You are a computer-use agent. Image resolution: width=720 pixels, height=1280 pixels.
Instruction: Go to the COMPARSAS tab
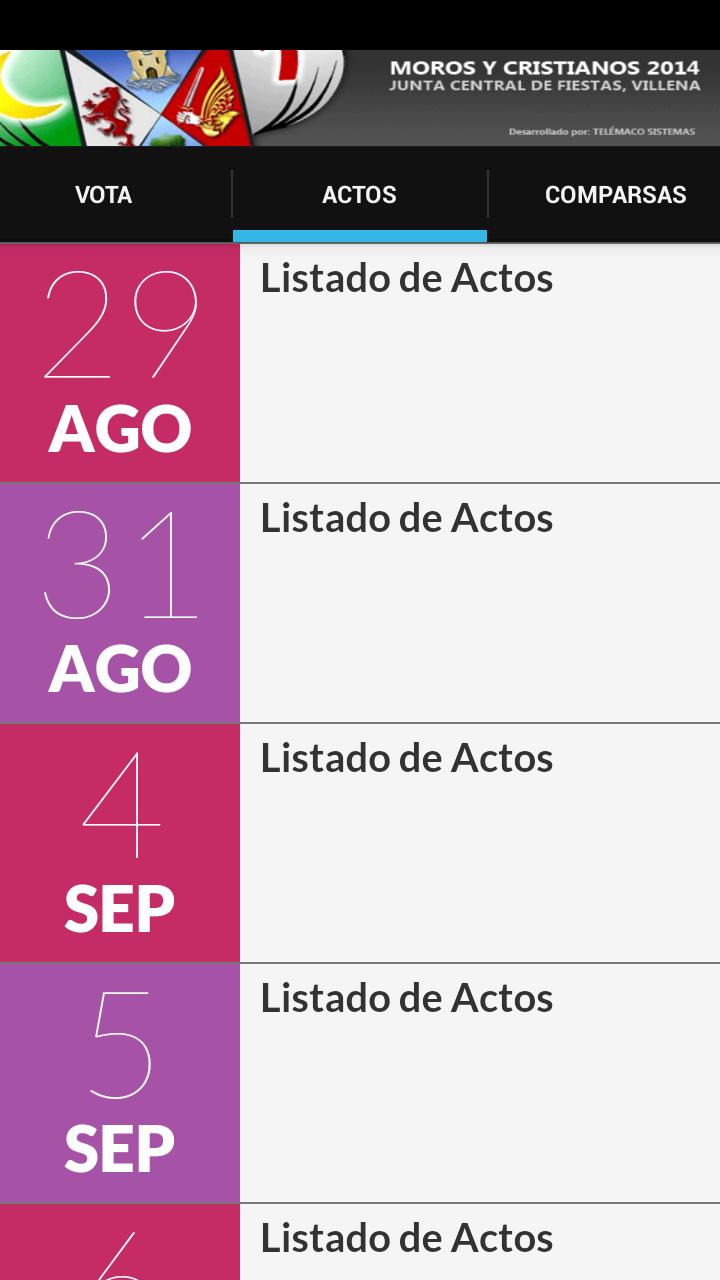(x=614, y=195)
